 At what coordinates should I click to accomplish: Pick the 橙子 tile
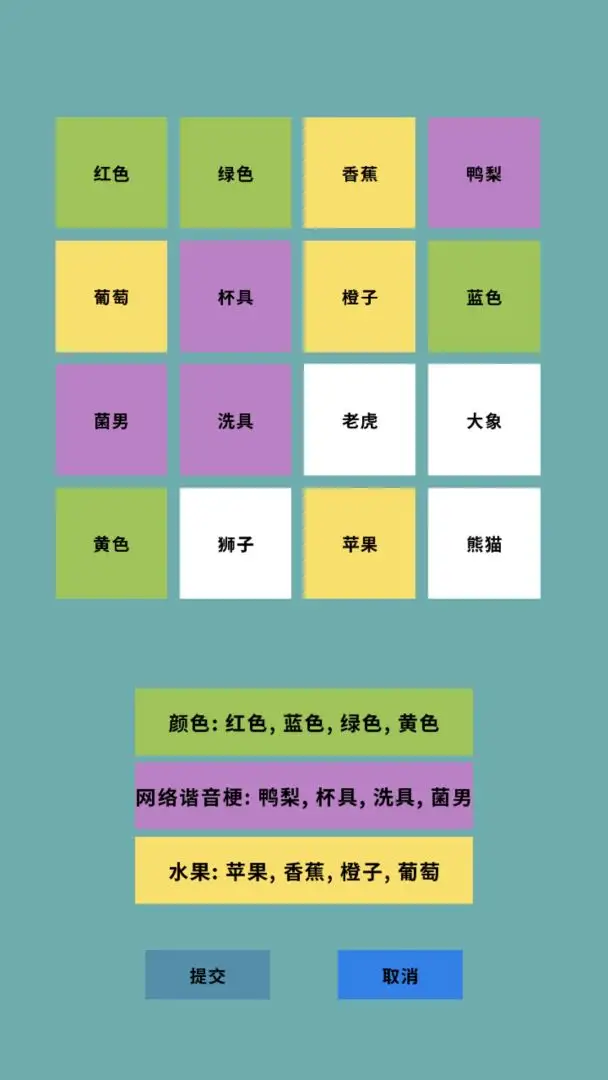pyautogui.click(x=359, y=297)
